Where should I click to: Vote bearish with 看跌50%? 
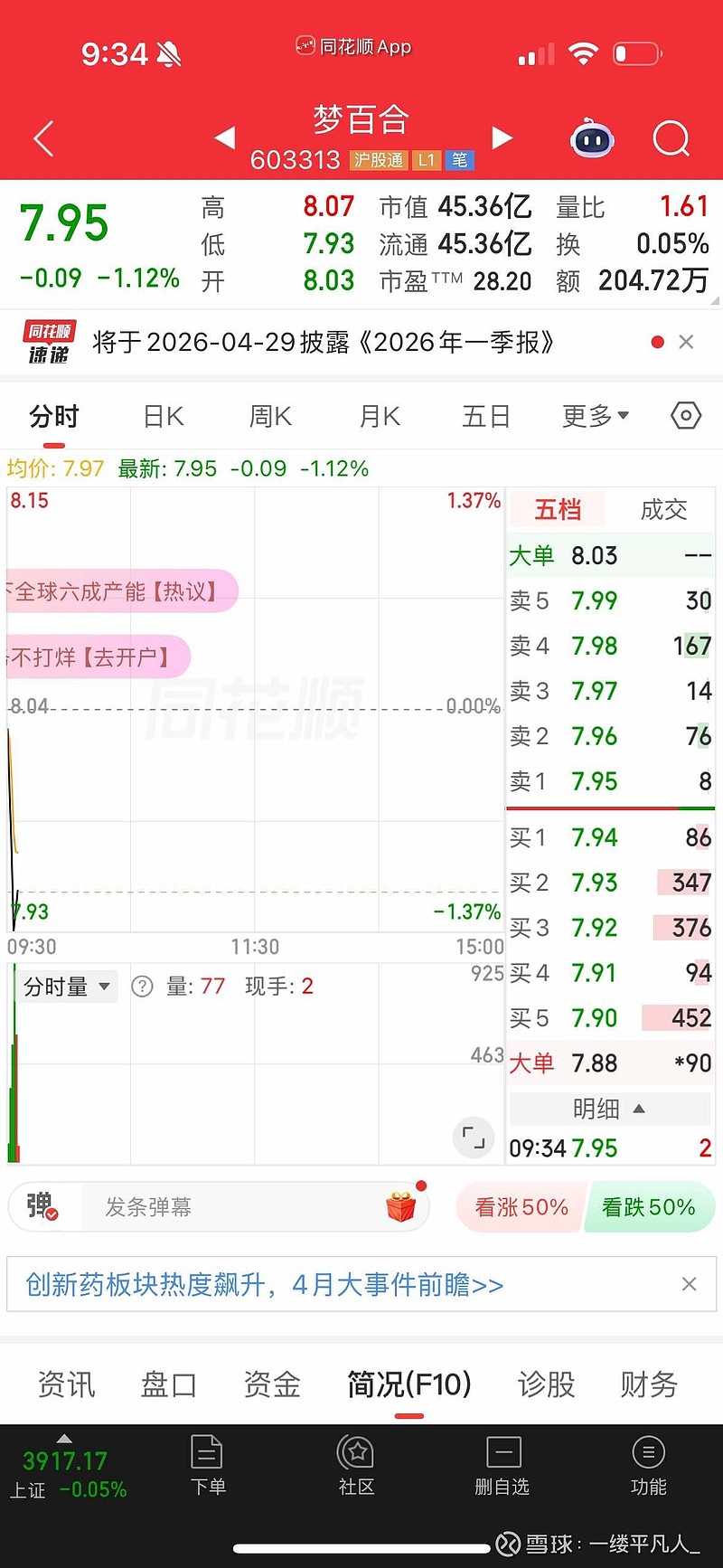(650, 1206)
